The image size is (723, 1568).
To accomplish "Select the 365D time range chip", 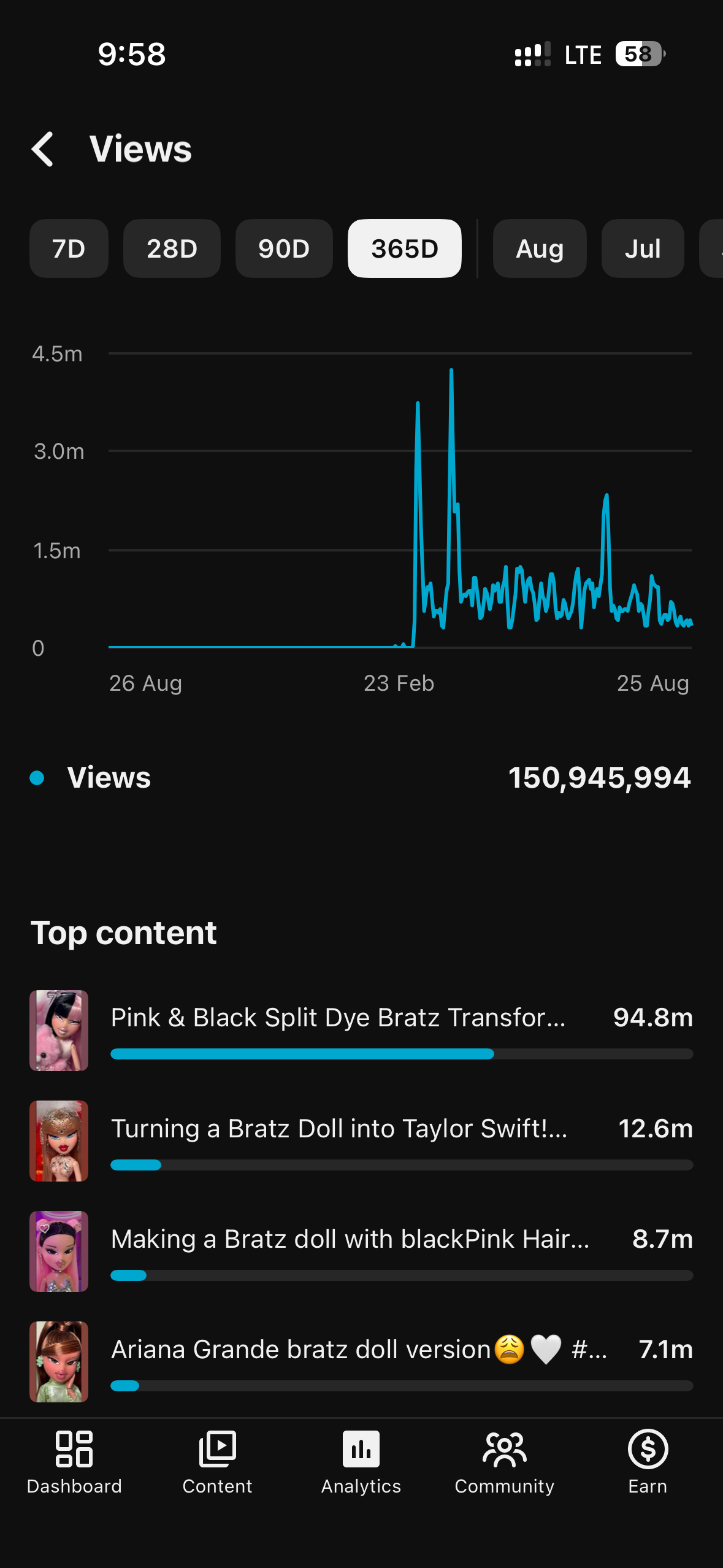I will click(405, 248).
